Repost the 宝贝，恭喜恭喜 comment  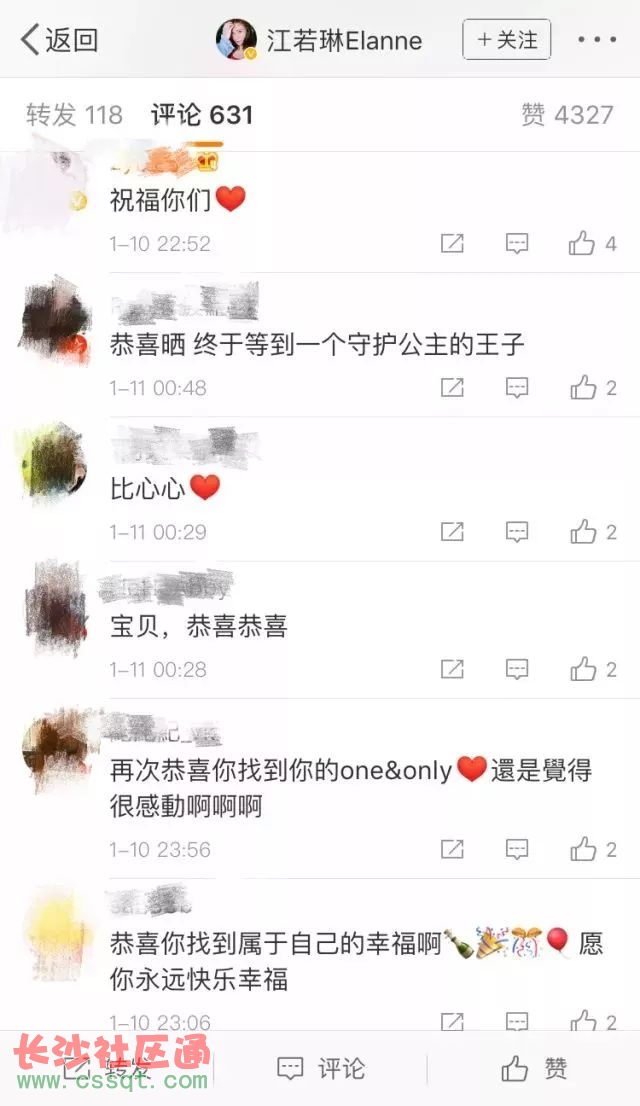point(452,669)
